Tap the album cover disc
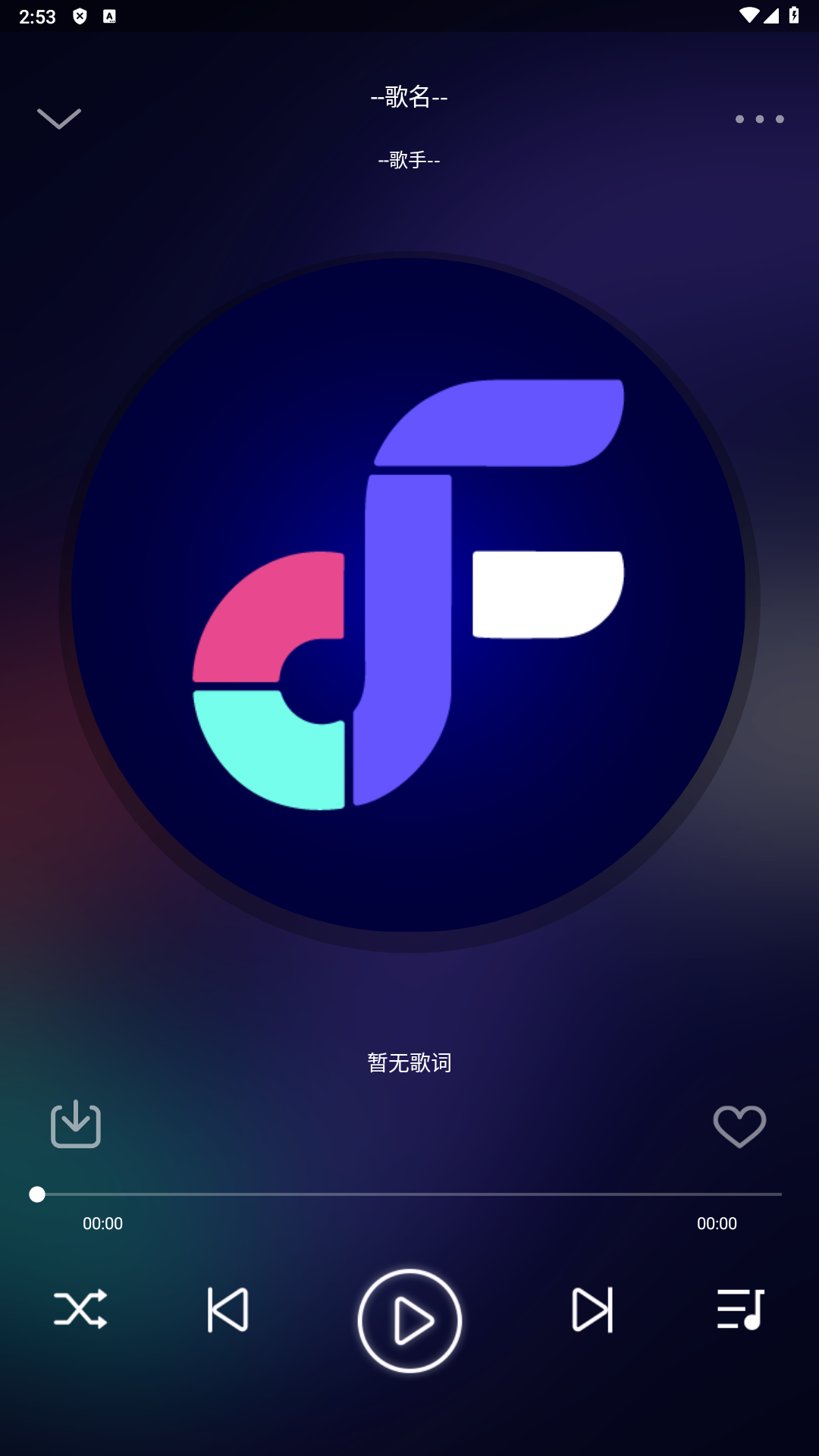The height and width of the screenshot is (1456, 819). (409, 601)
